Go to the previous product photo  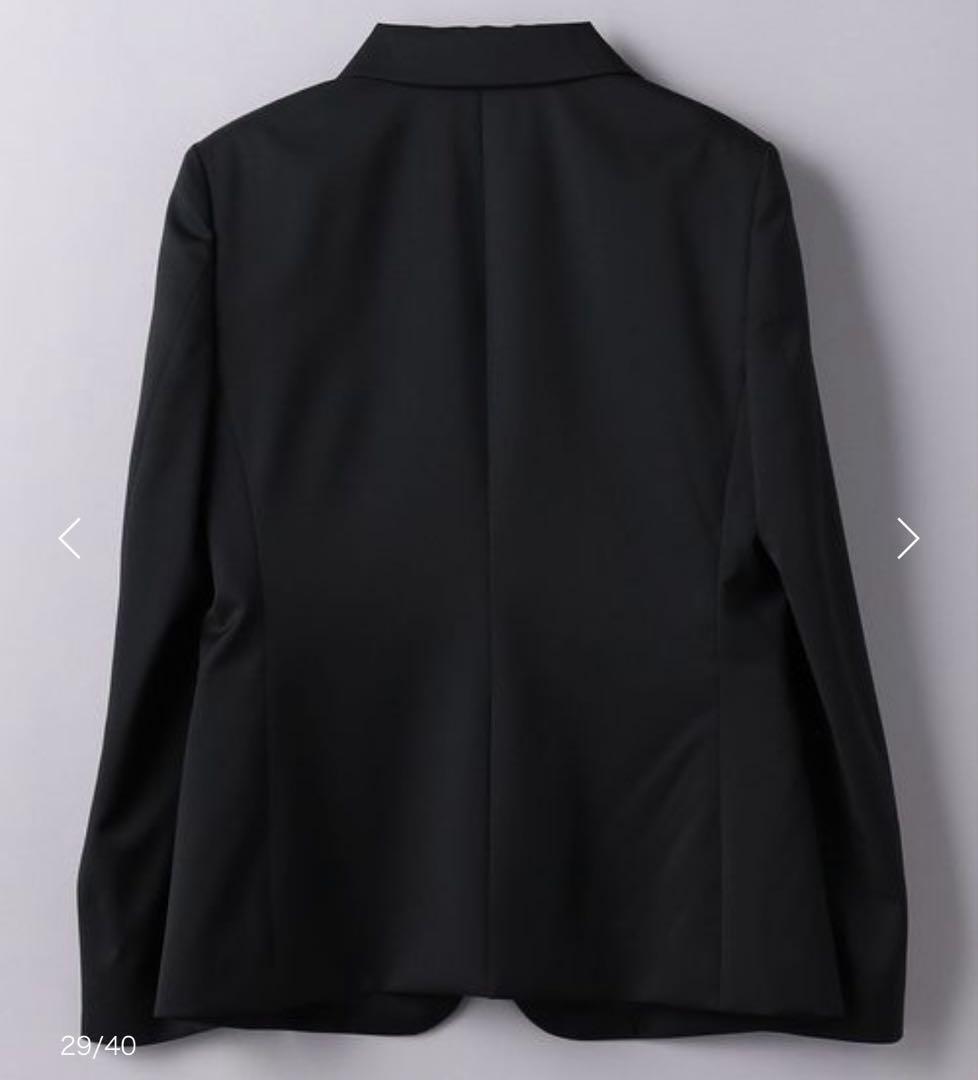pos(69,538)
